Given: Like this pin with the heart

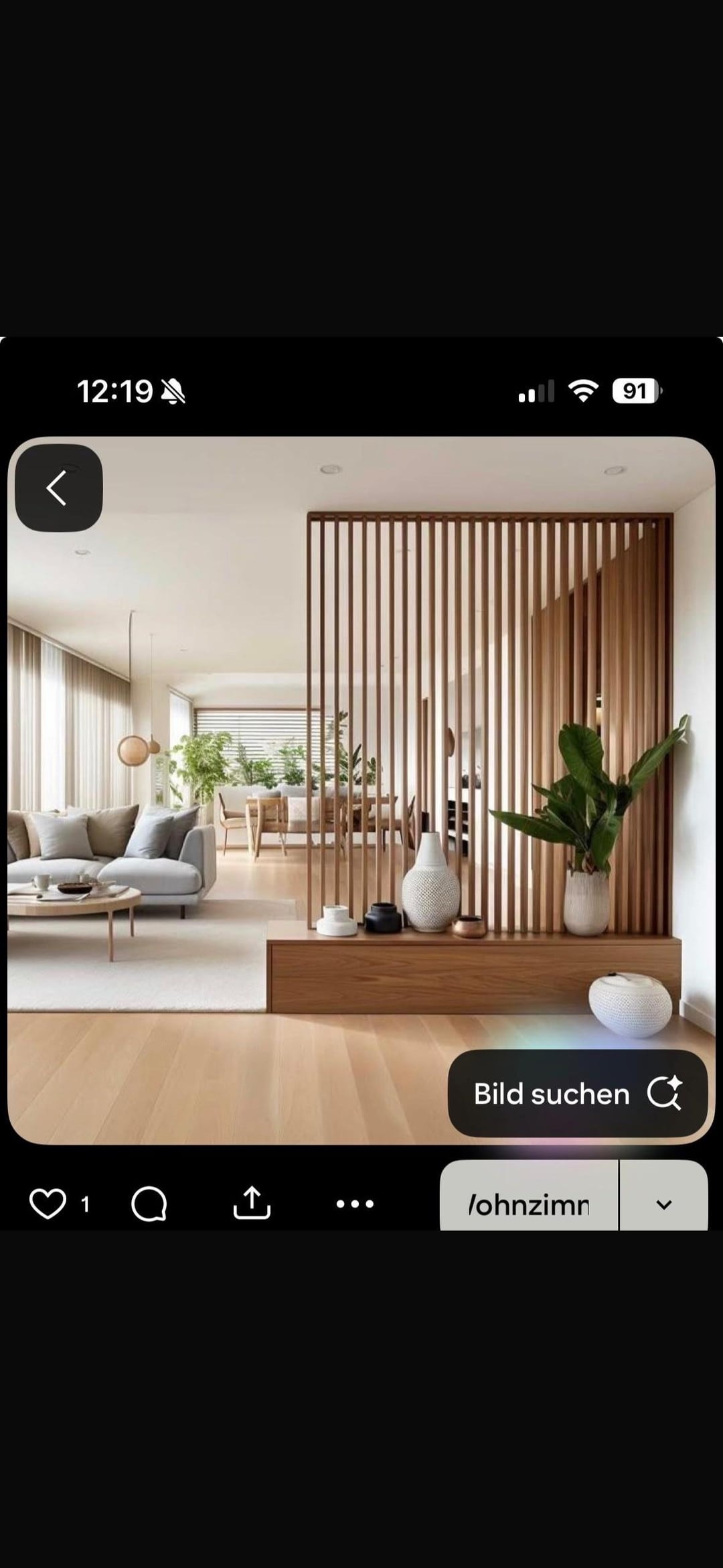Looking at the screenshot, I should click(48, 1204).
